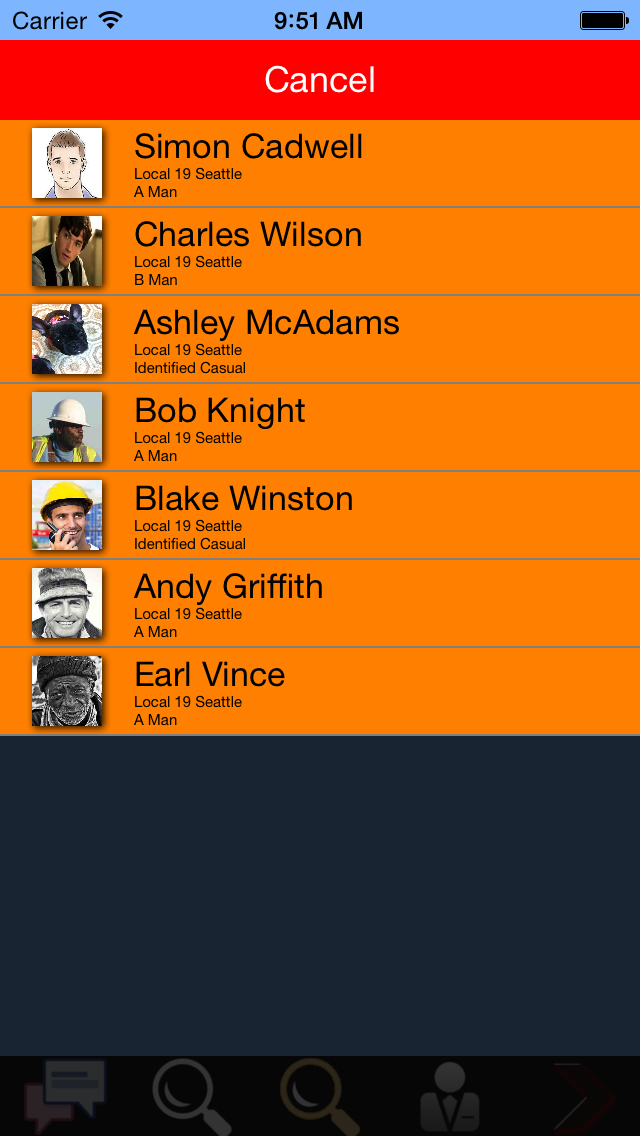Open Andy Griffith's entry
Viewport: 640px width, 1136px height.
(x=320, y=604)
